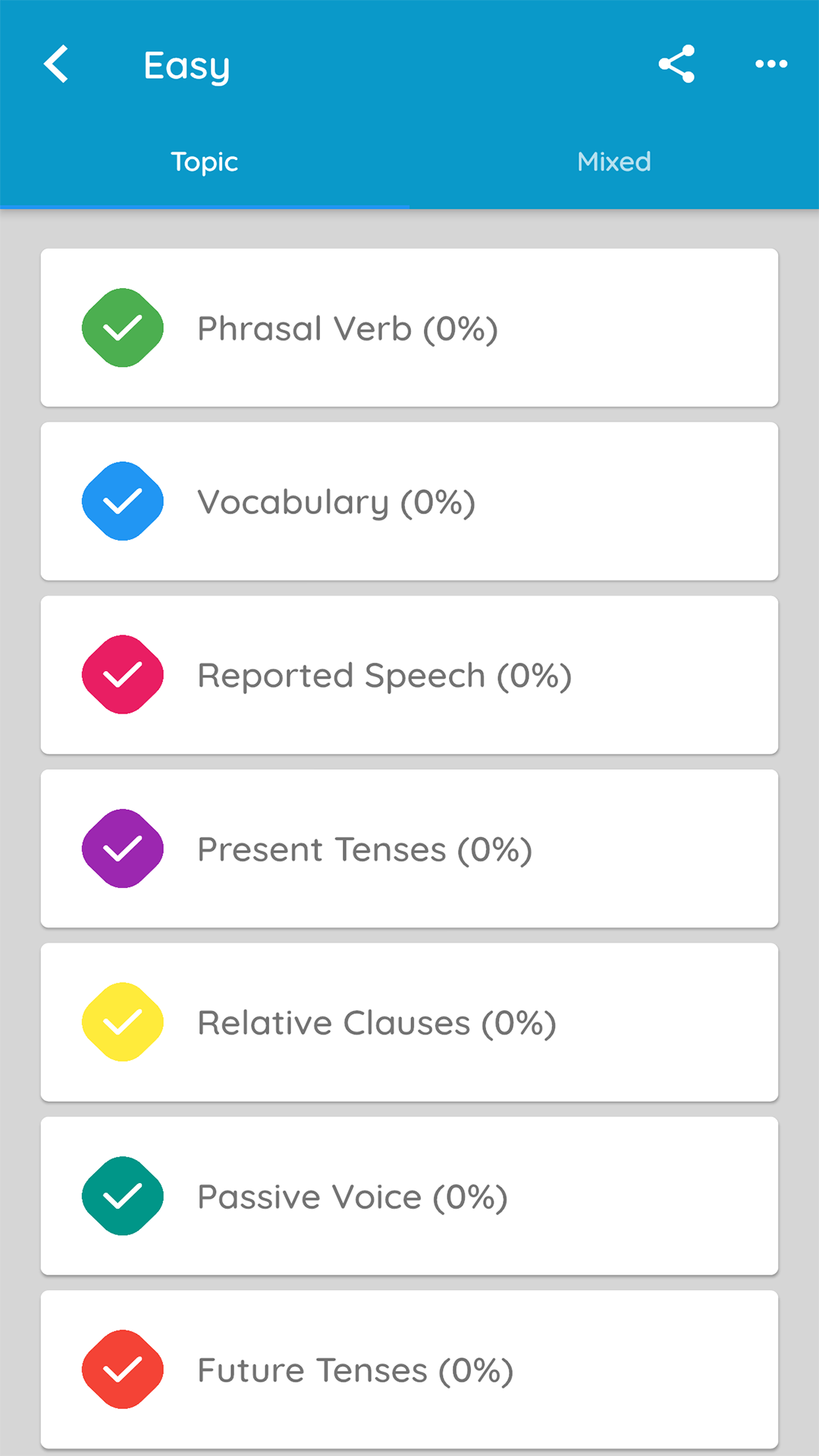Select the Topic tab

(x=205, y=162)
